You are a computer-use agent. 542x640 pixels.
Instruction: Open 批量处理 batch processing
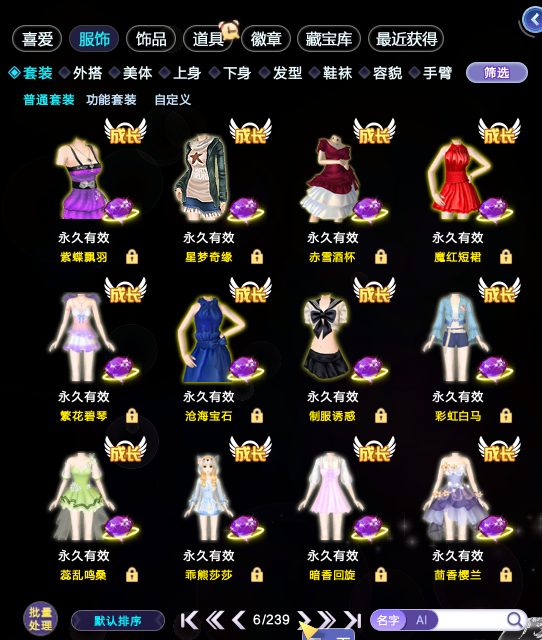40,619
